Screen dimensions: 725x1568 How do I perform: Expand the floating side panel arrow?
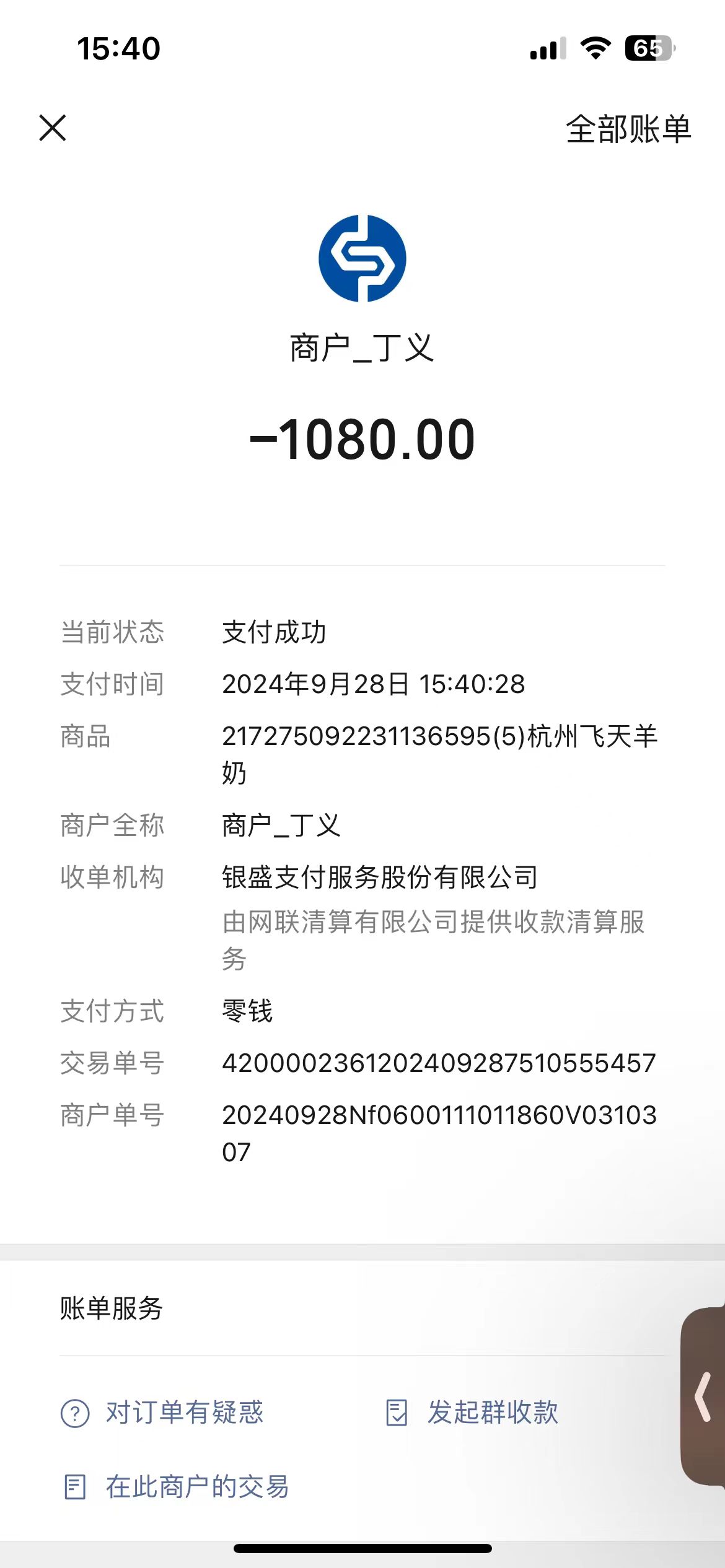point(703,1396)
